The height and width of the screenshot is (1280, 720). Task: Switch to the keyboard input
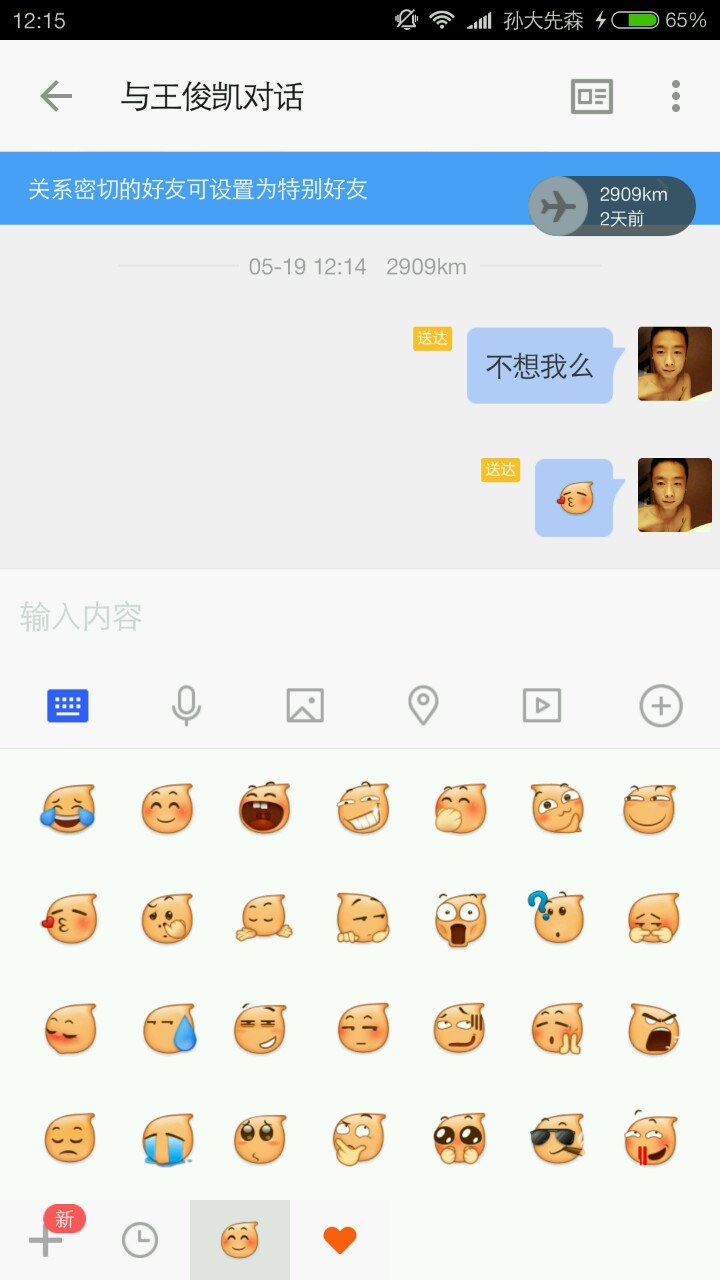point(68,706)
